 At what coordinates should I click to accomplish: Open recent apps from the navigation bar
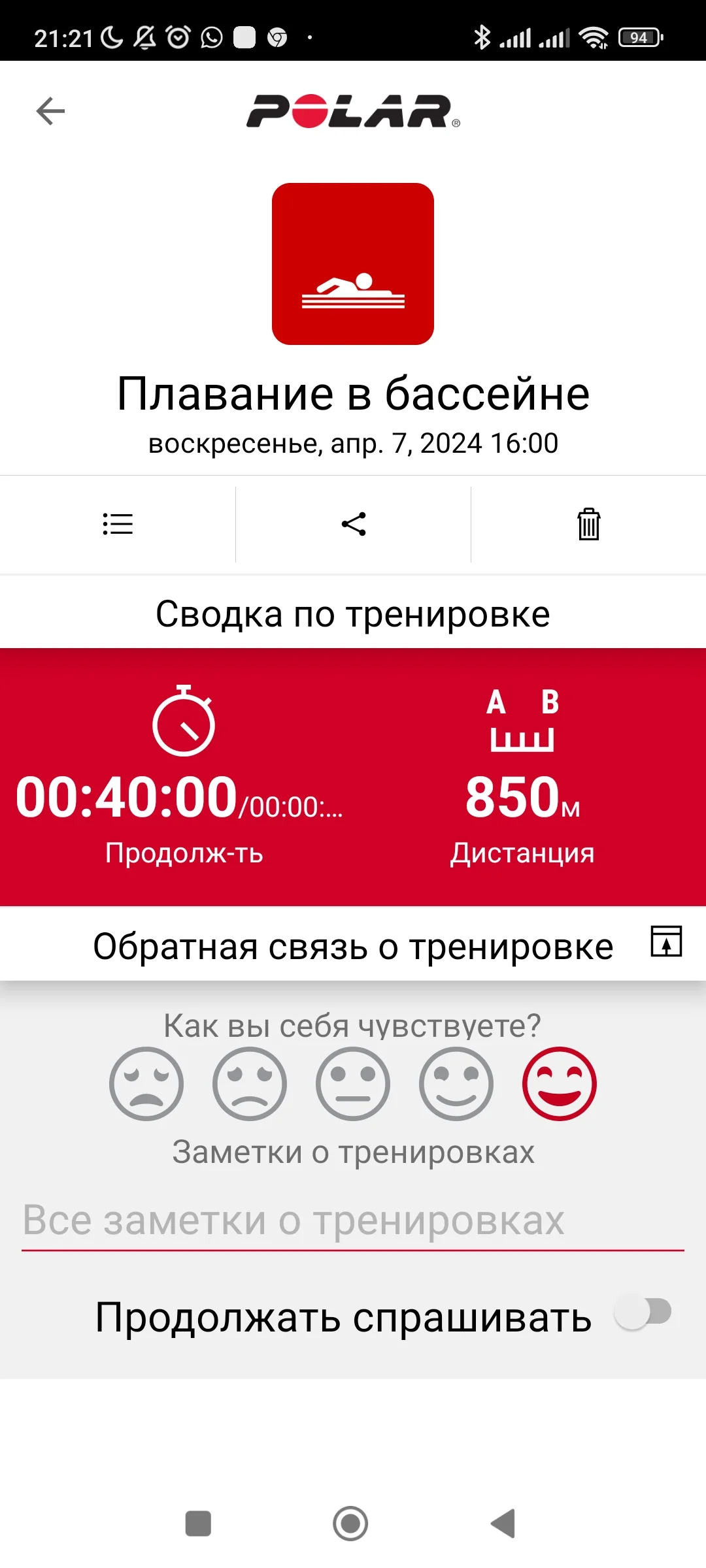[x=198, y=1524]
